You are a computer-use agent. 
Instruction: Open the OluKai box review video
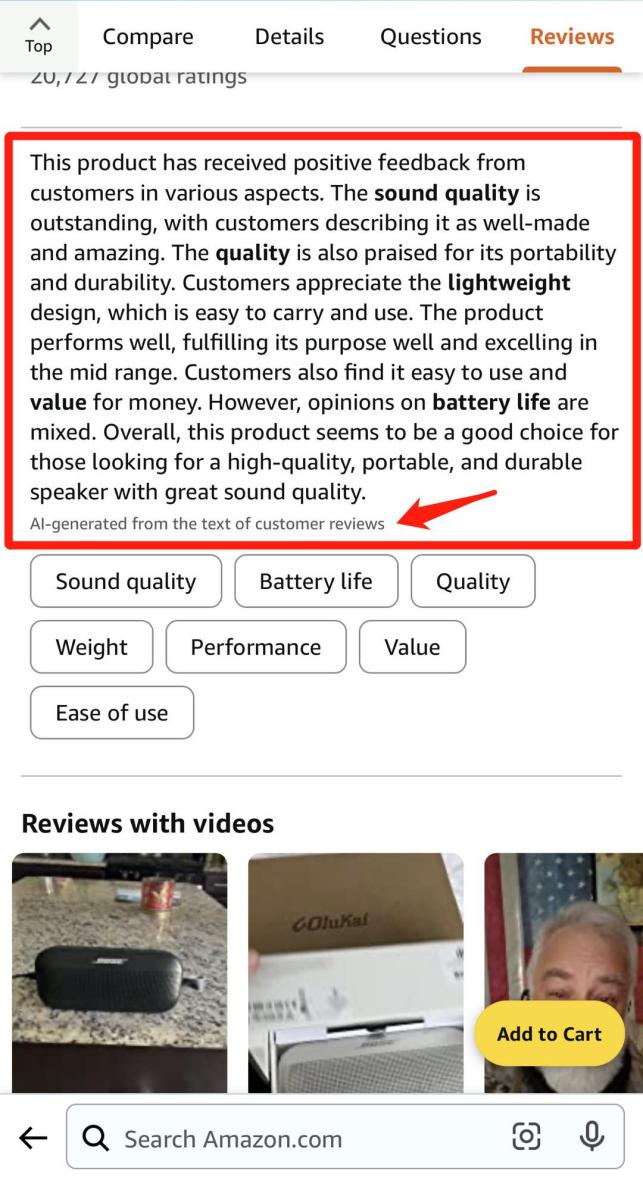pyautogui.click(x=355, y=970)
